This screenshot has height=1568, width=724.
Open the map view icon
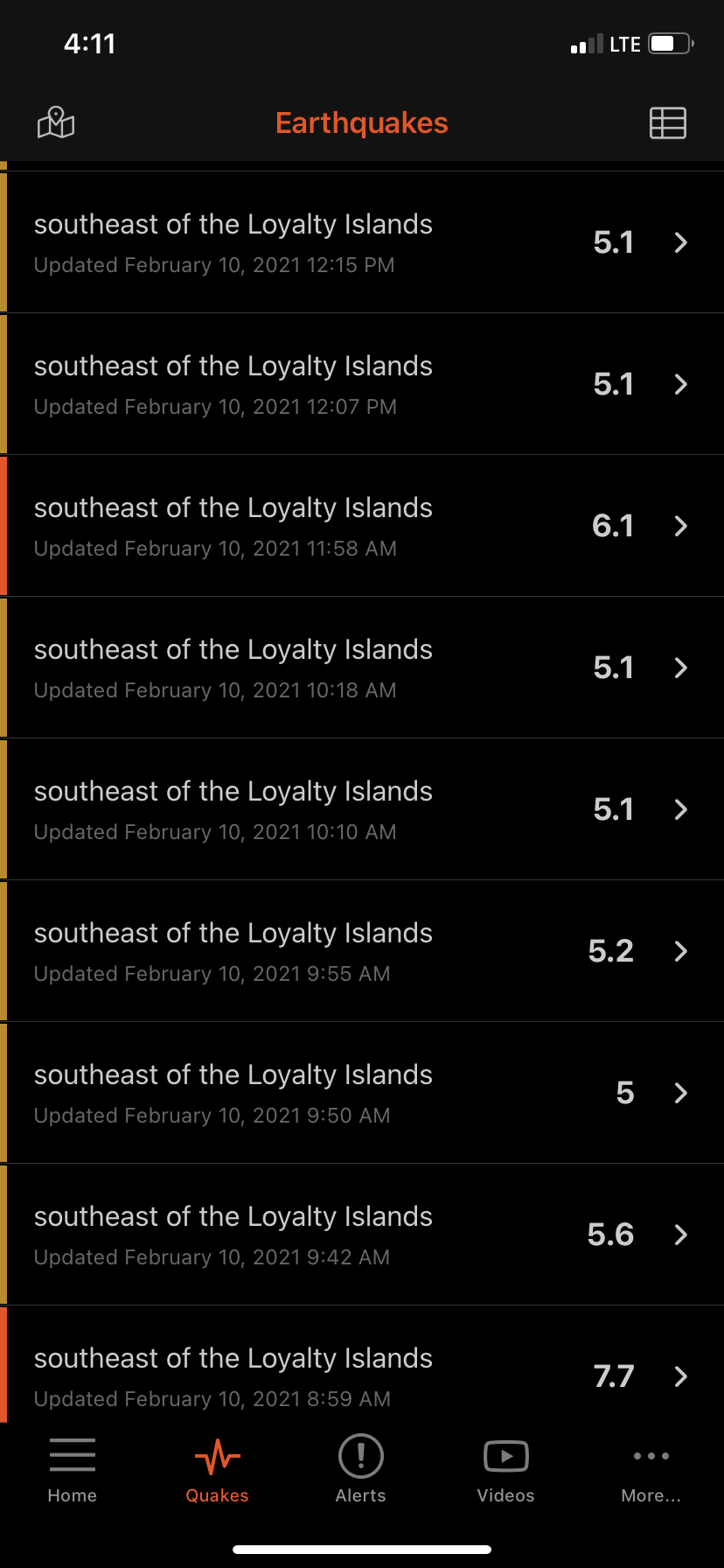pos(56,122)
